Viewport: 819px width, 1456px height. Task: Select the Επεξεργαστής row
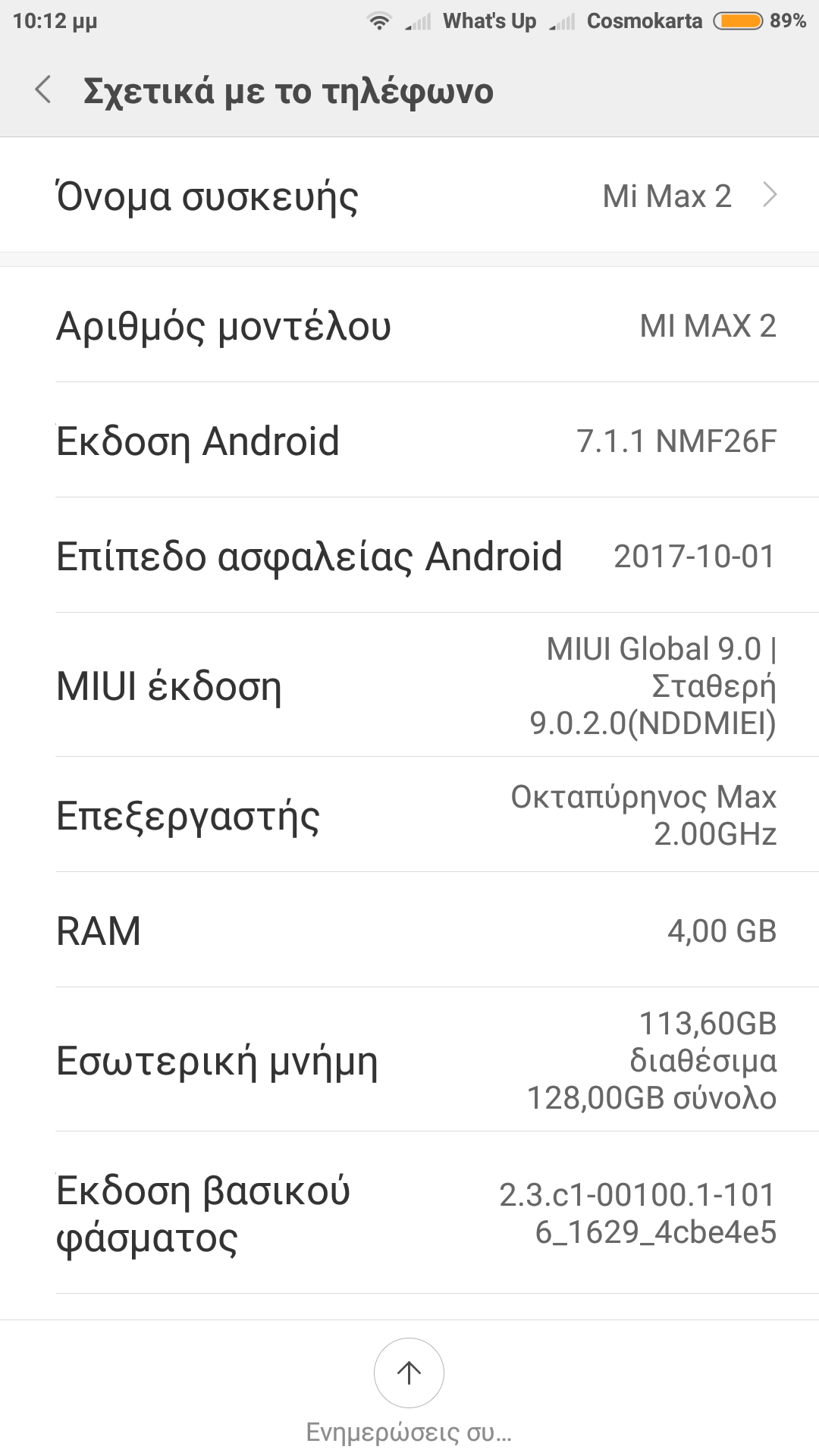[x=409, y=815]
